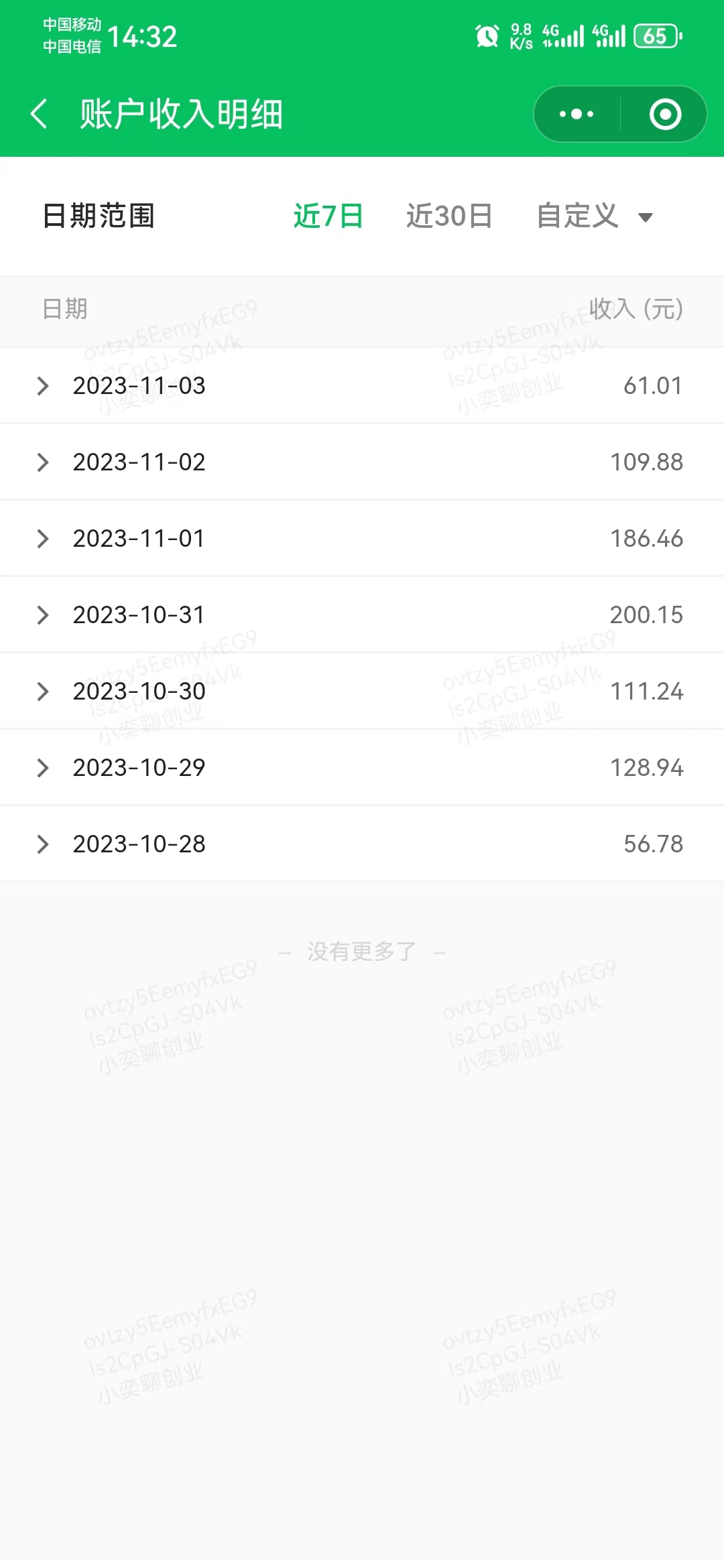Image resolution: width=724 pixels, height=1568 pixels.
Task: Switch to the 近30日 date range
Action: 449,216
